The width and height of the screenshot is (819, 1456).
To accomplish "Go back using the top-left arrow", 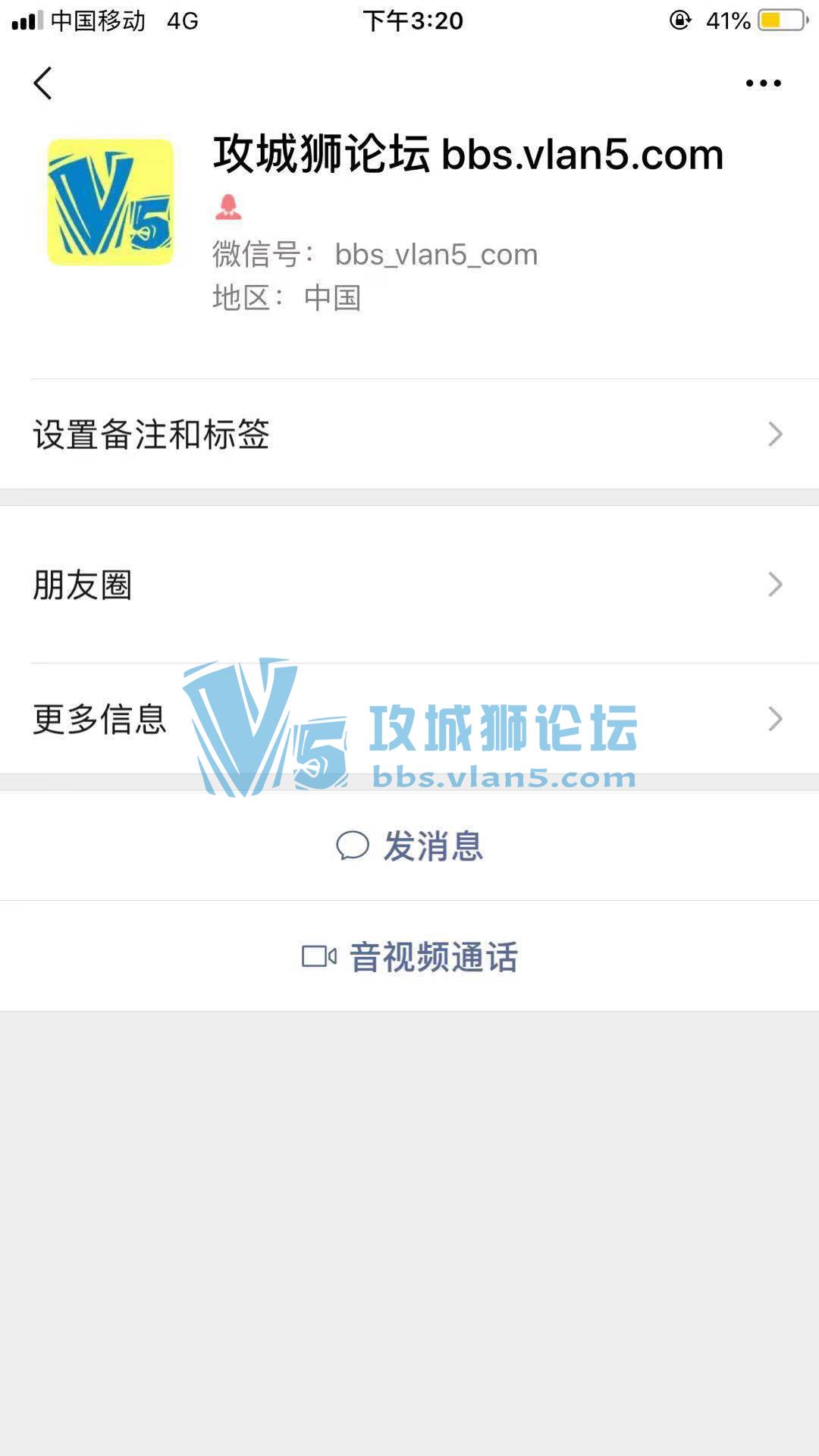I will [43, 83].
